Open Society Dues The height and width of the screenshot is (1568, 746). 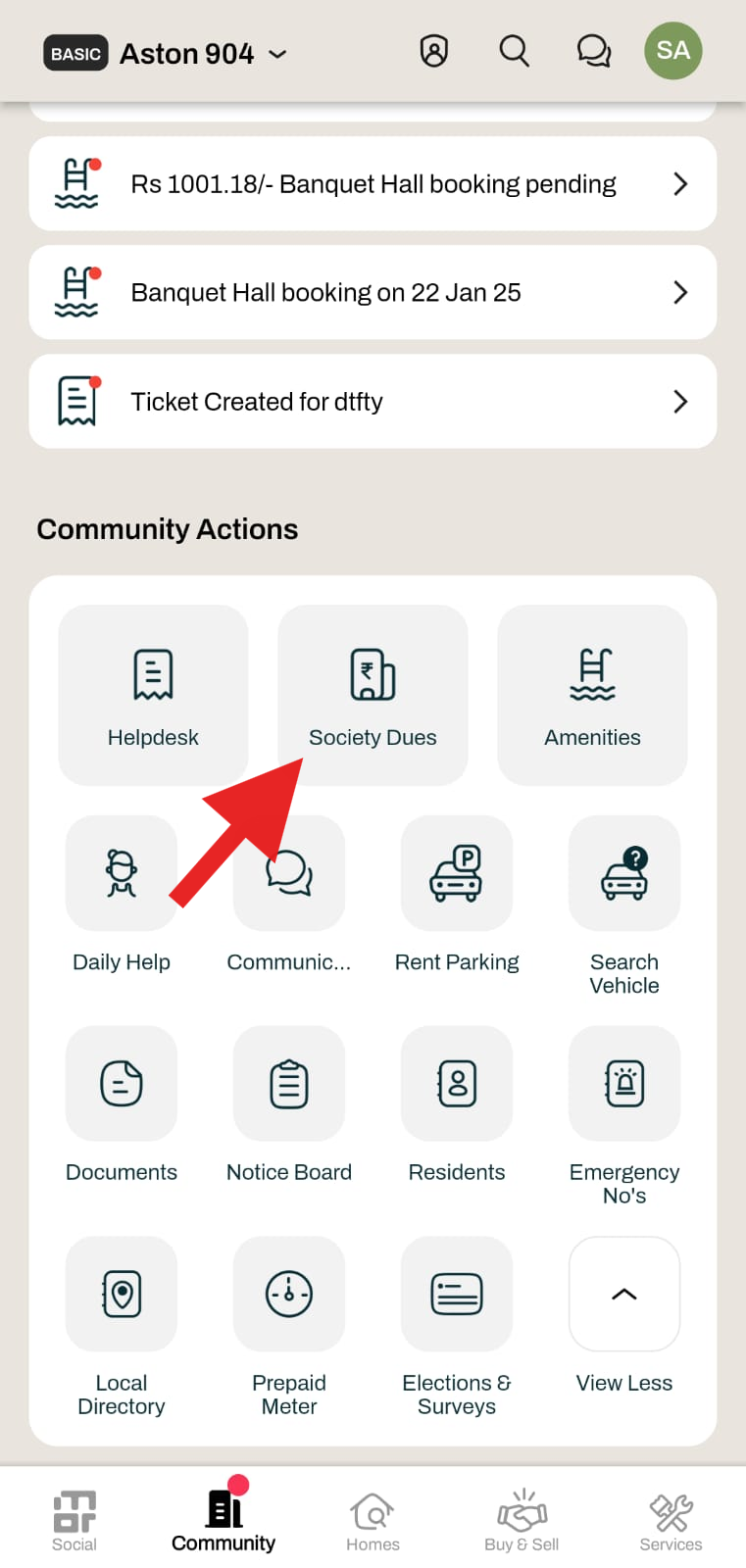coord(373,695)
